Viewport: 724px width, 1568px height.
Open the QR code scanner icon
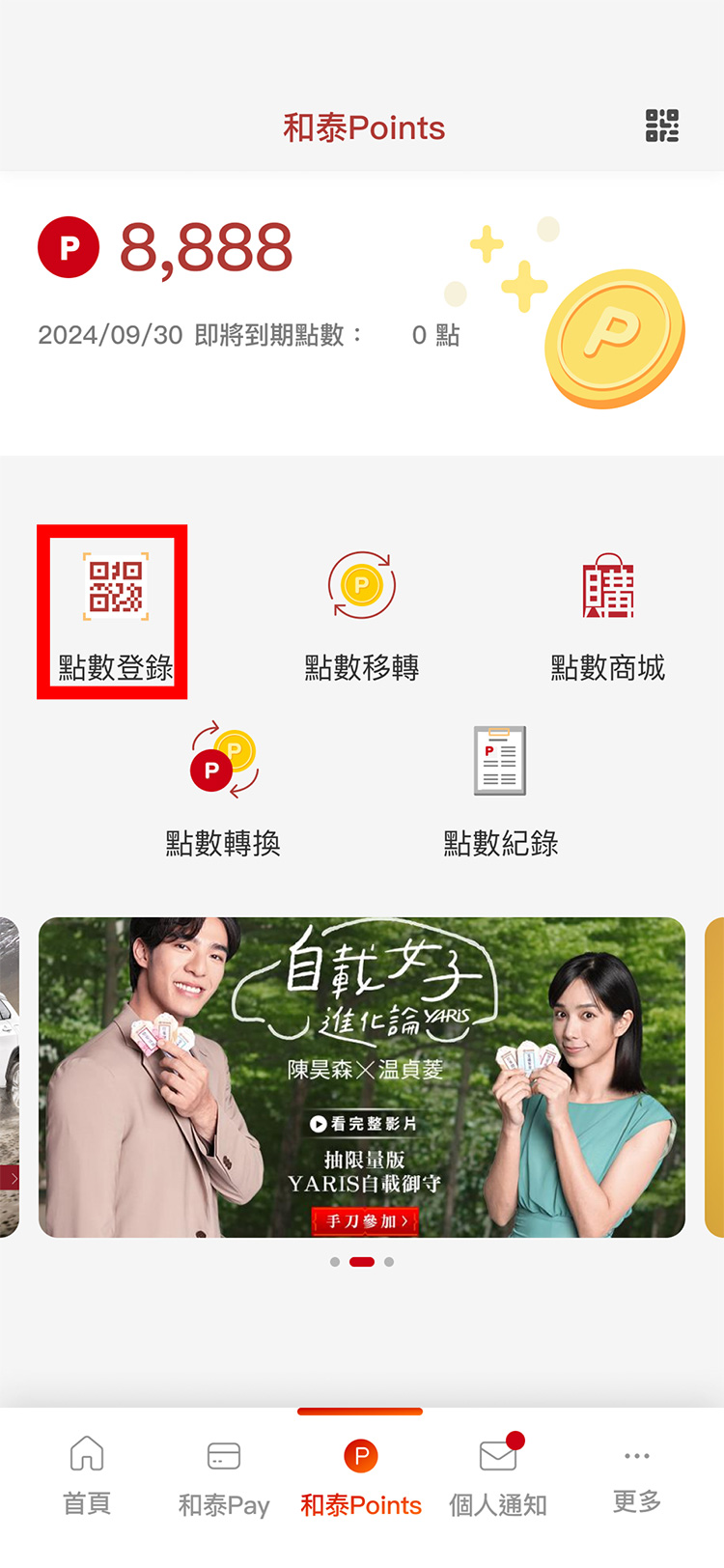[x=662, y=126]
